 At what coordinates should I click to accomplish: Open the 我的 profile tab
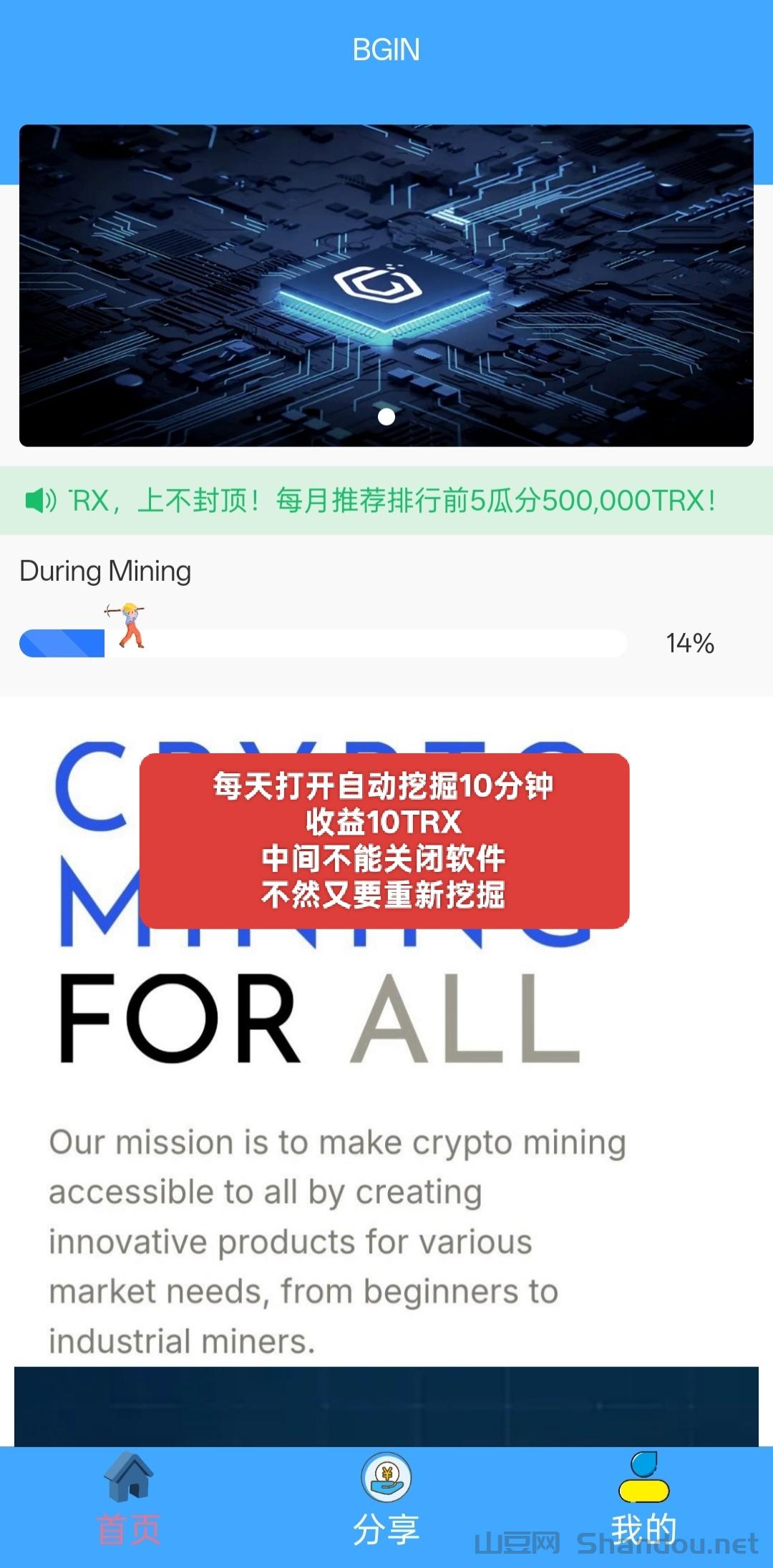tap(643, 1500)
